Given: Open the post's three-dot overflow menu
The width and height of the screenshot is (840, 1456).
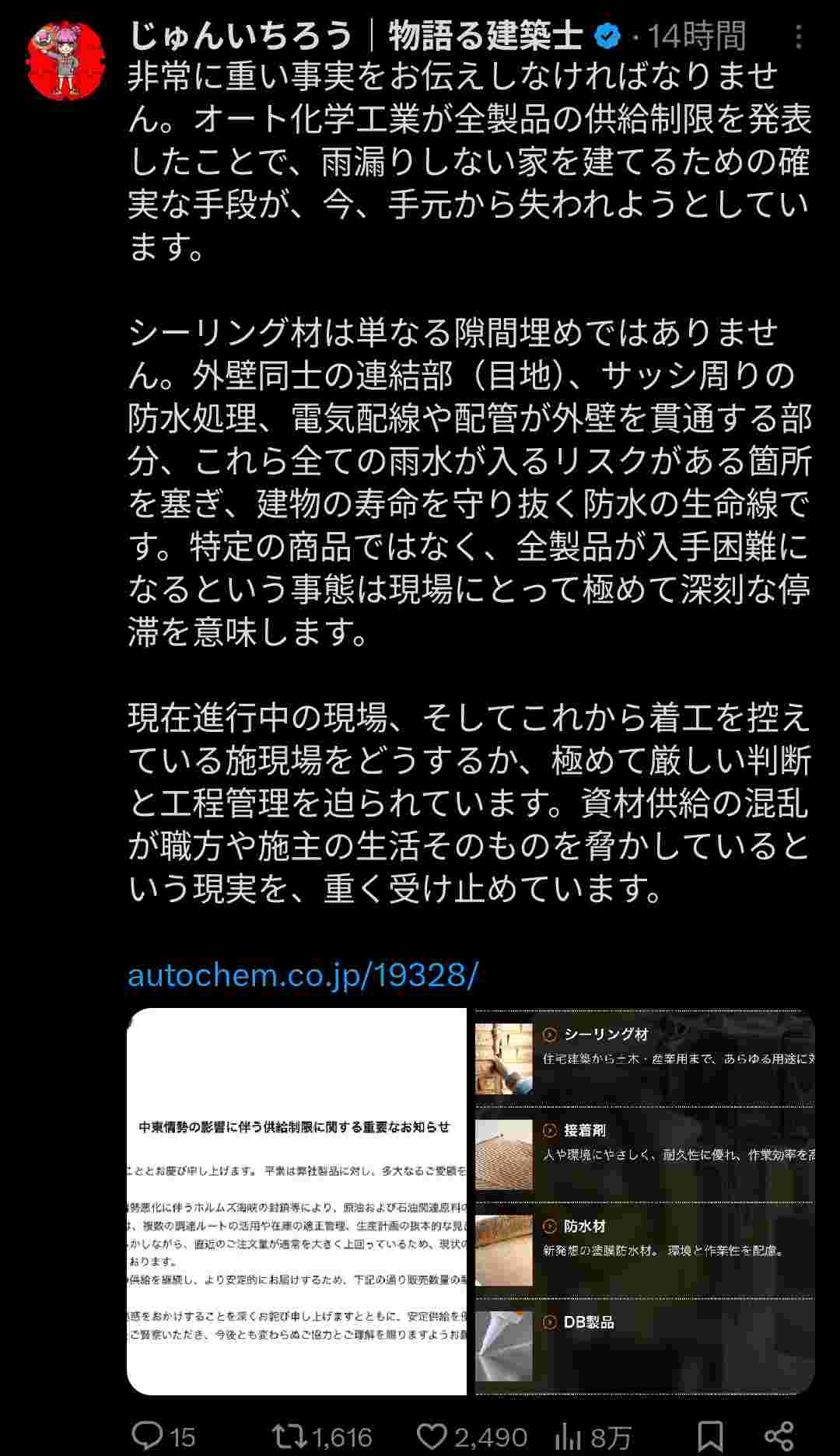Looking at the screenshot, I should [x=799, y=37].
